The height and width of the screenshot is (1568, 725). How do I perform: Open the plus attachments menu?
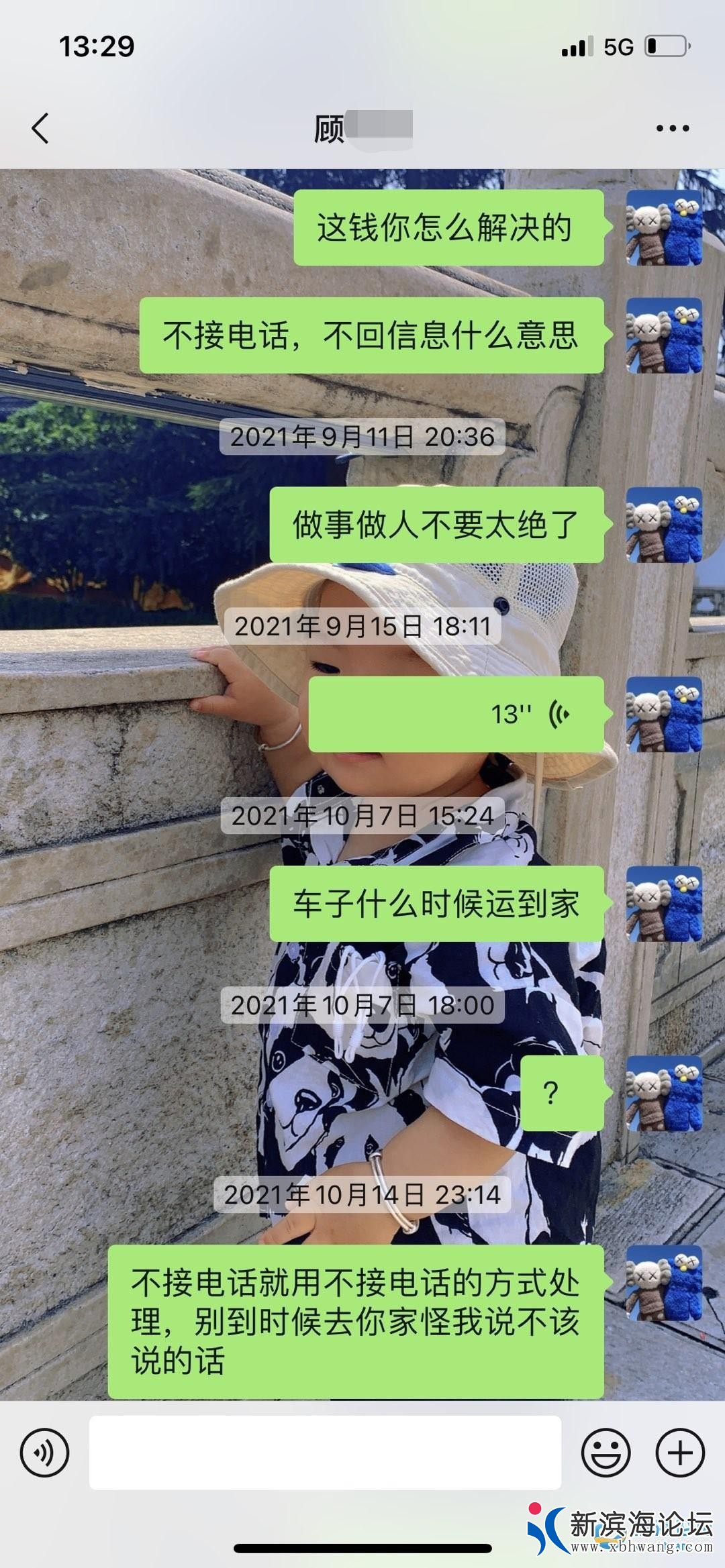(x=679, y=1453)
